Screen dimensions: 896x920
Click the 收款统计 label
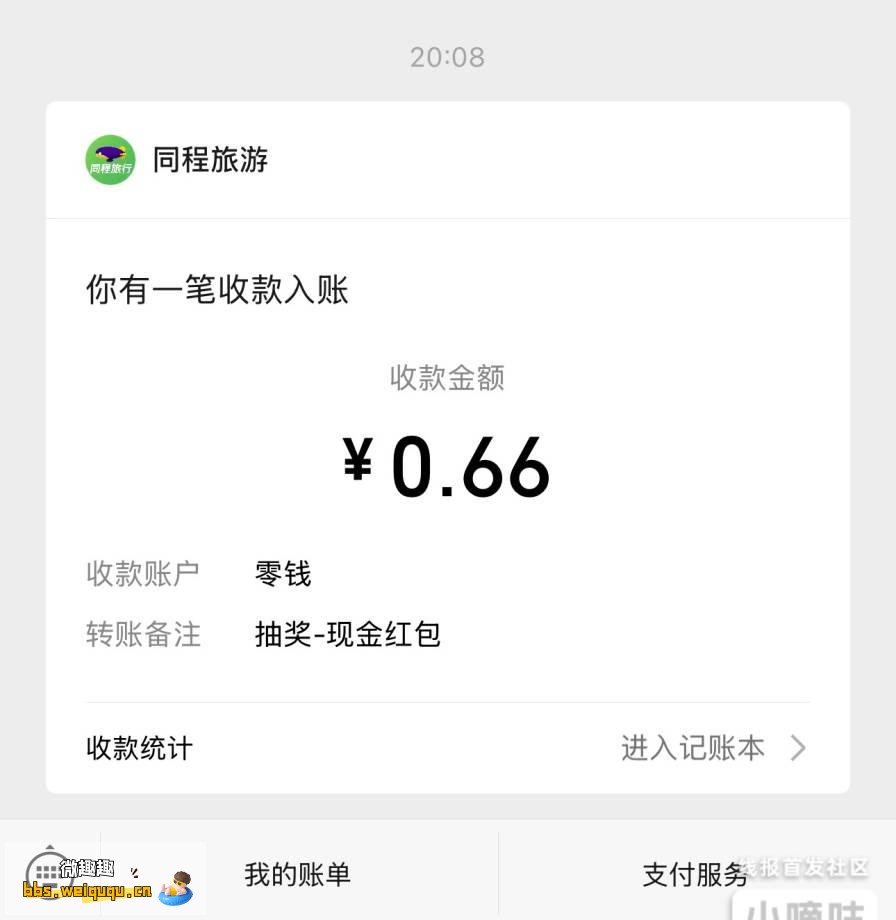click(138, 748)
